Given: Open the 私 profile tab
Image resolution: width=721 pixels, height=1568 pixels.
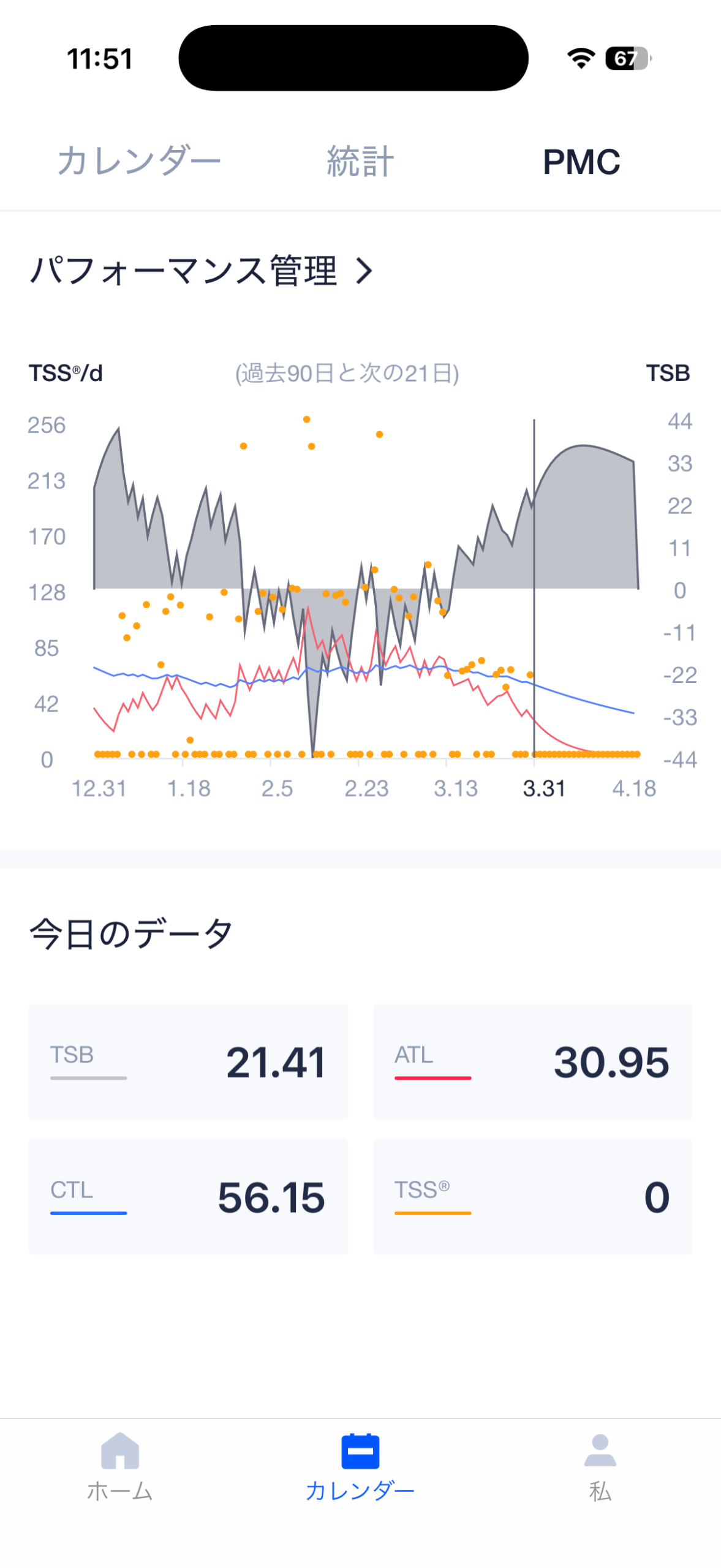Looking at the screenshot, I should (600, 1466).
